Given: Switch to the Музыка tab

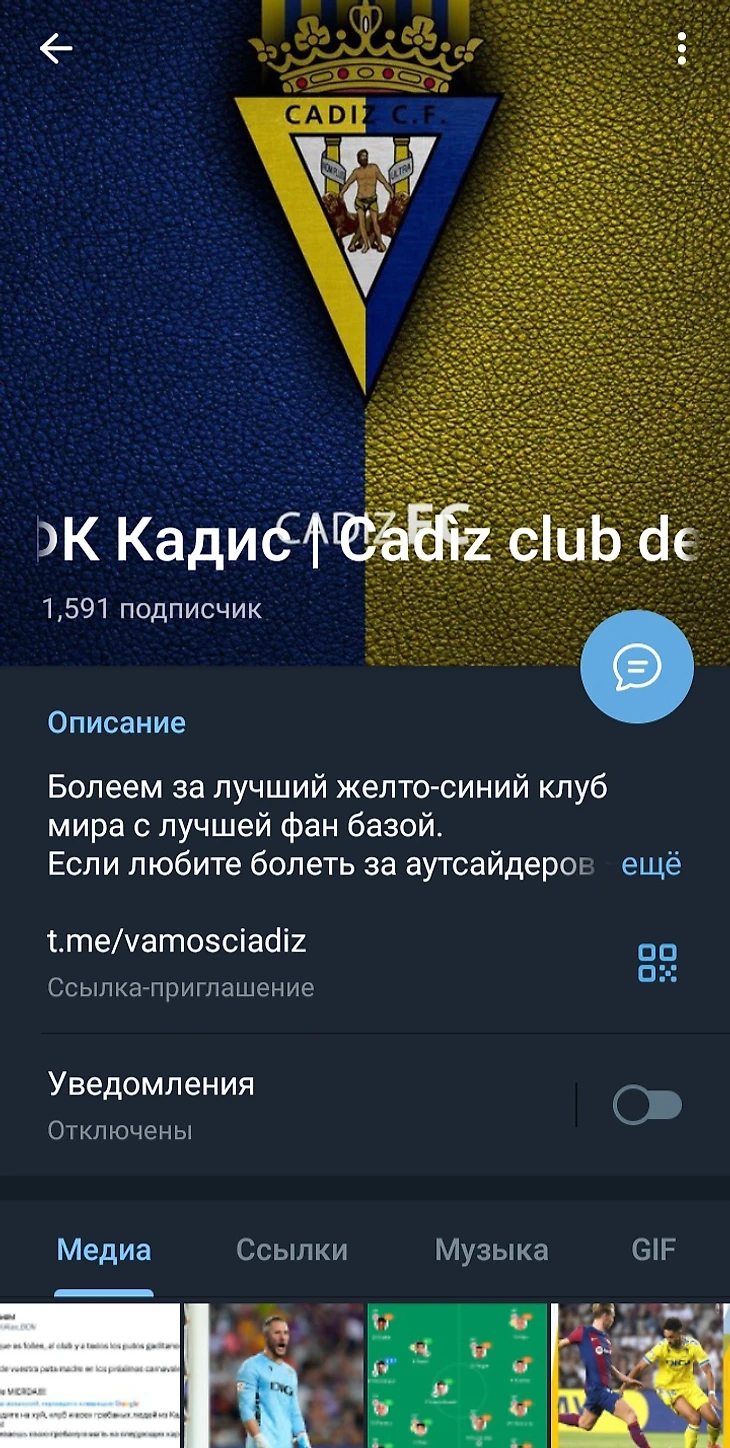Looking at the screenshot, I should pyautogui.click(x=491, y=1249).
